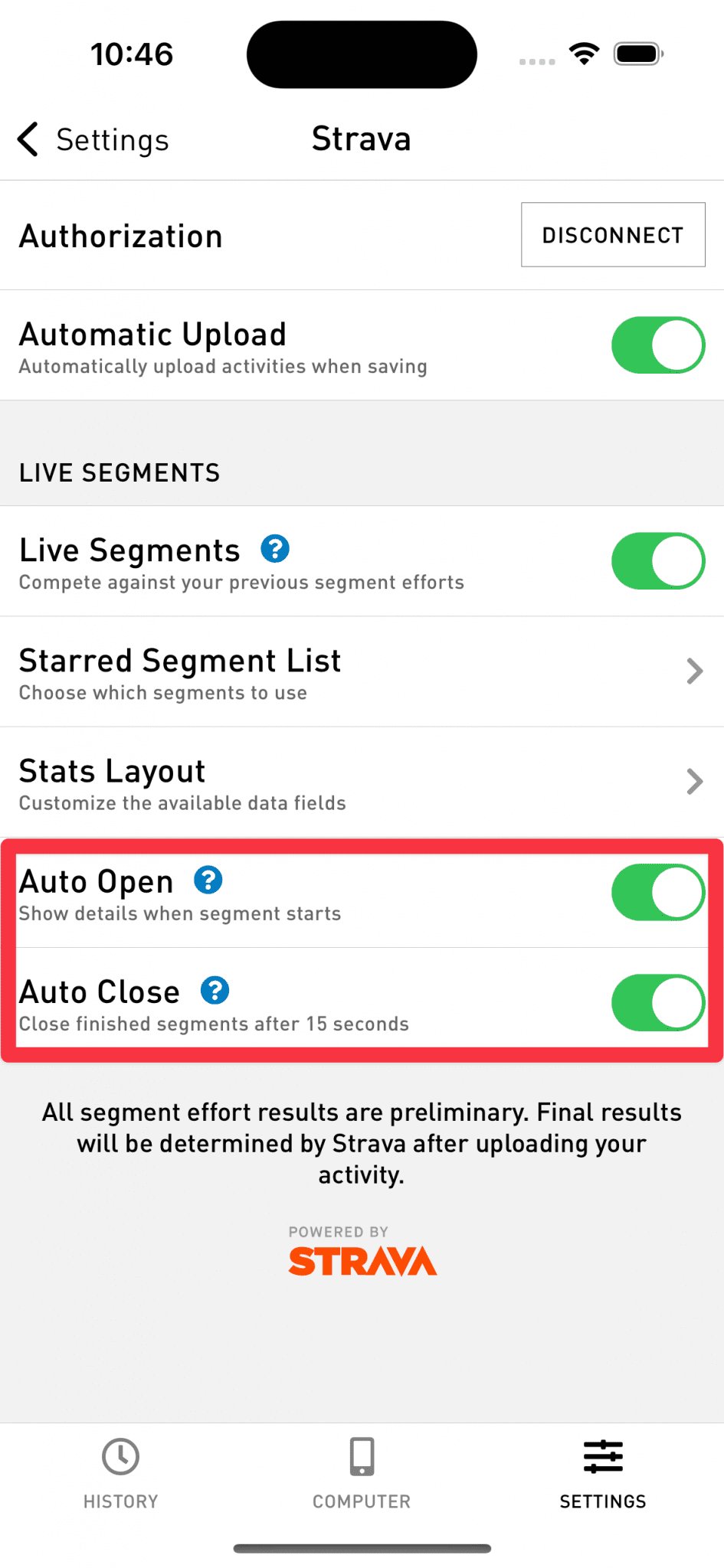Tap the Wi-Fi icon in status bar
Viewport: 724px width, 1568px height.
point(584,54)
